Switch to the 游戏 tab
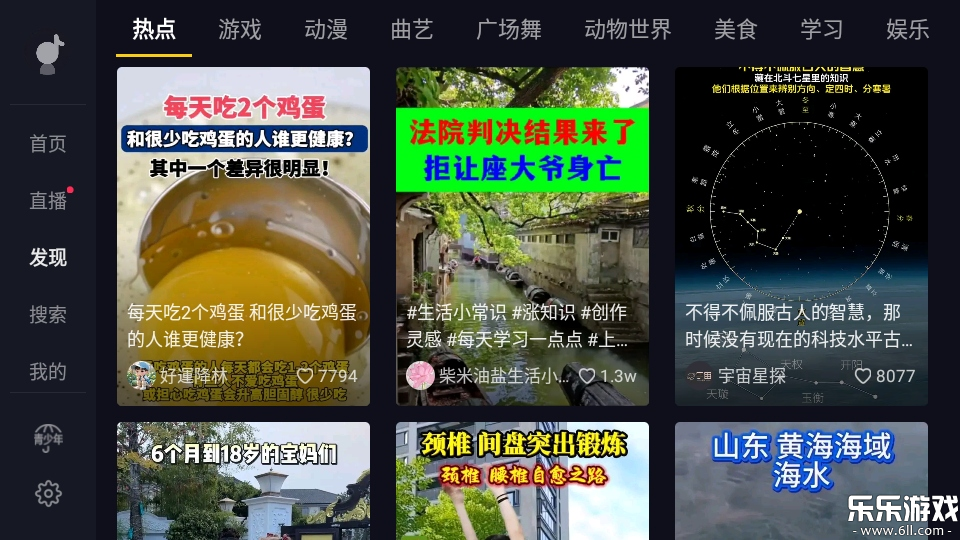960x540 pixels. [239, 30]
